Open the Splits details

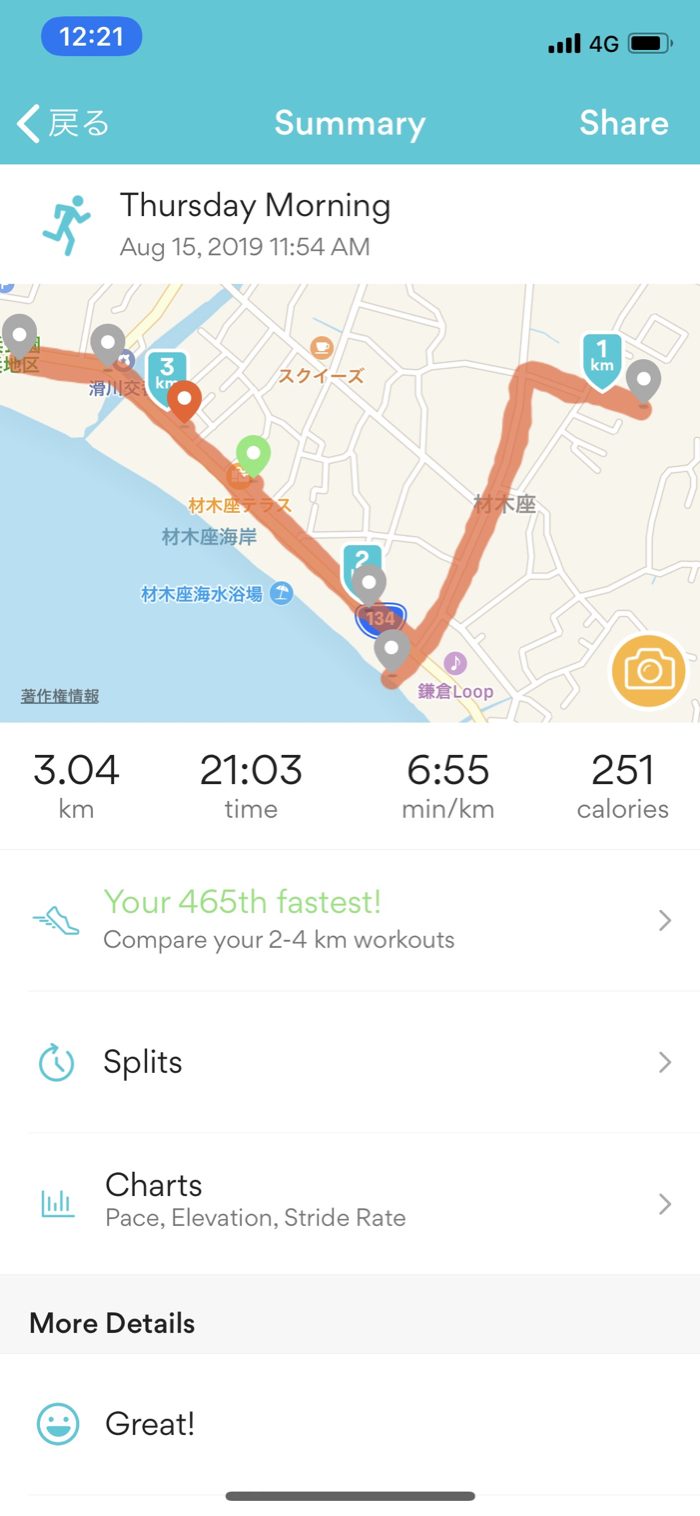(x=350, y=1062)
